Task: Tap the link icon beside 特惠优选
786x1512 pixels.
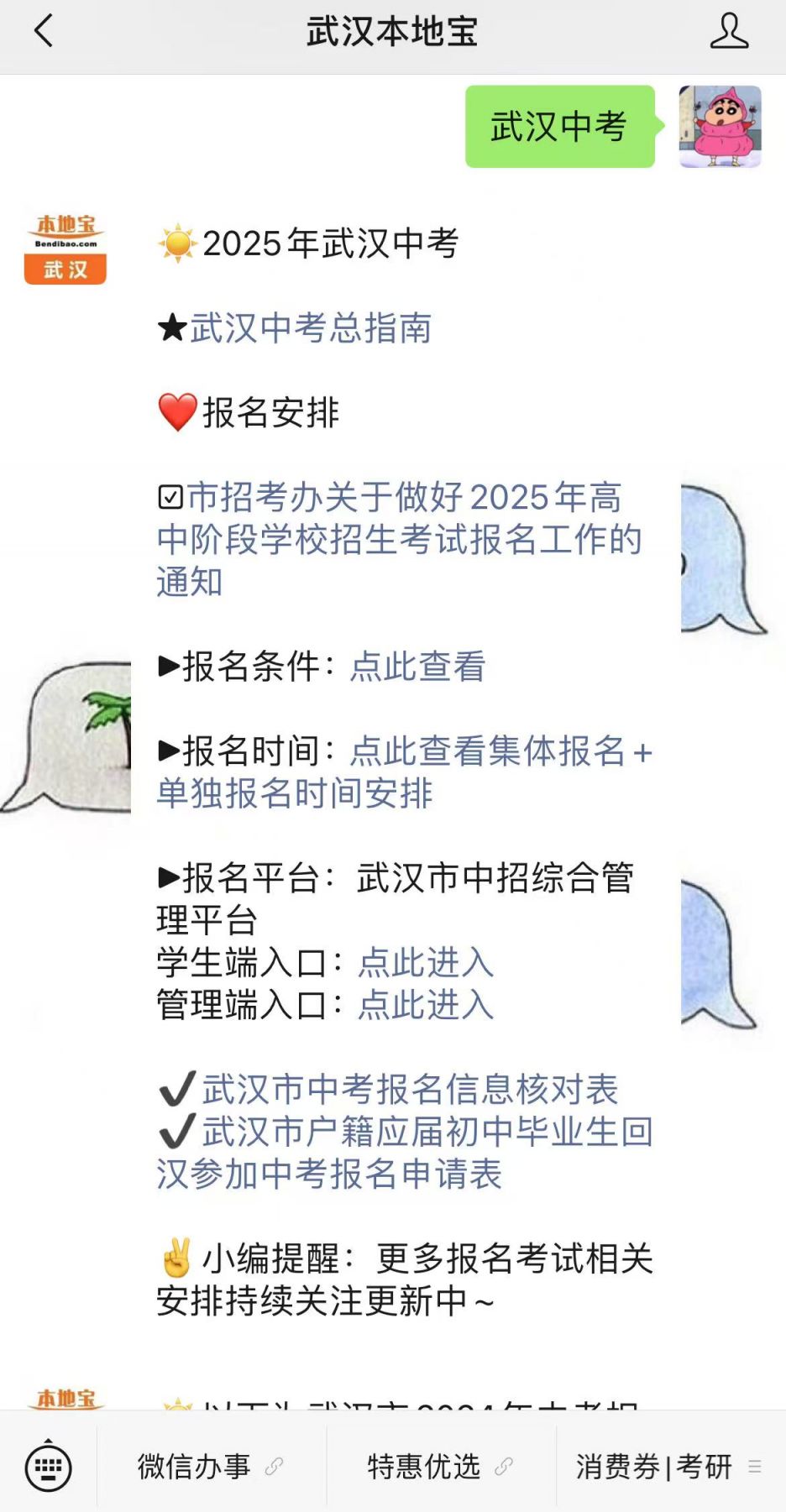Action: pyautogui.click(x=505, y=1468)
